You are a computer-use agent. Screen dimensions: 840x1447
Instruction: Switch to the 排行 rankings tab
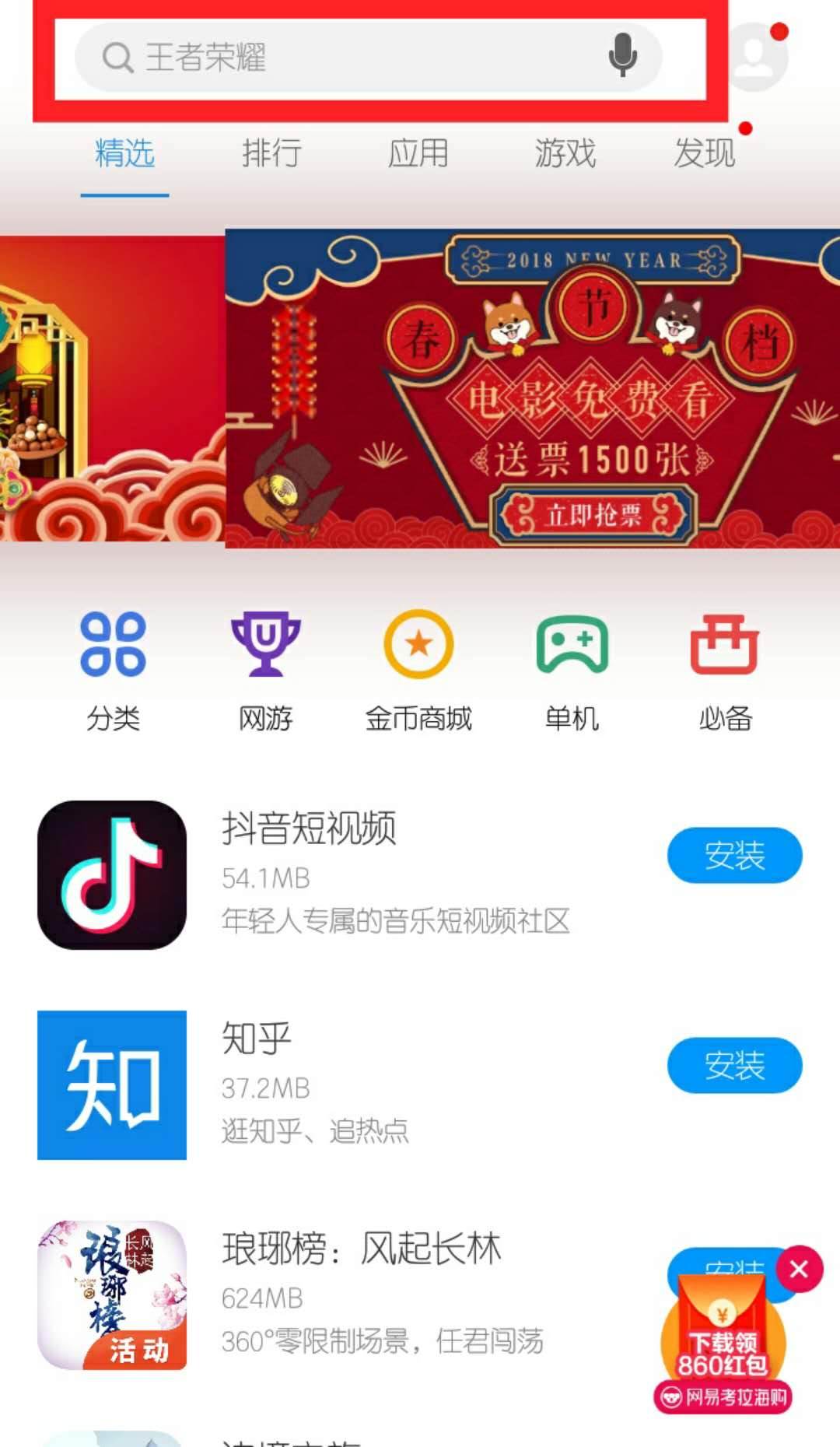(271, 154)
